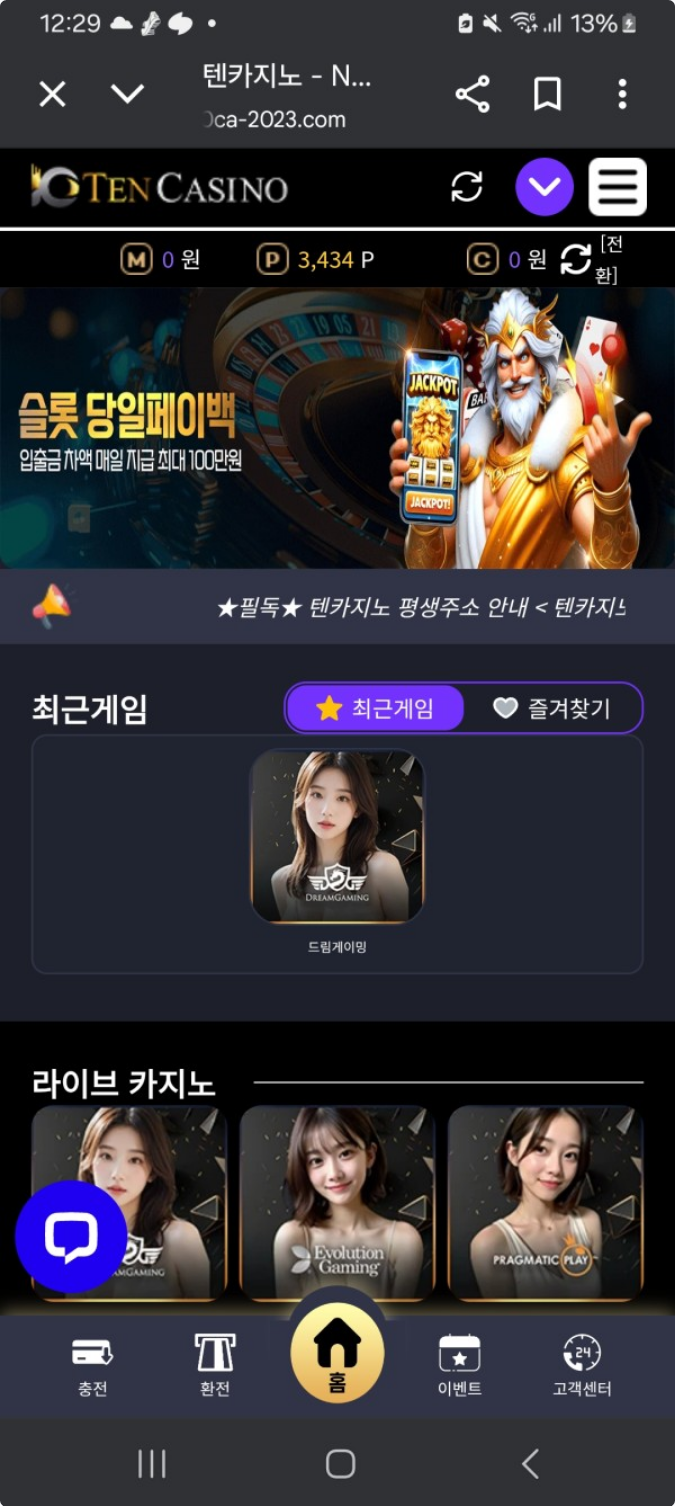Refresh balance with the header sync icon

pos(467,187)
